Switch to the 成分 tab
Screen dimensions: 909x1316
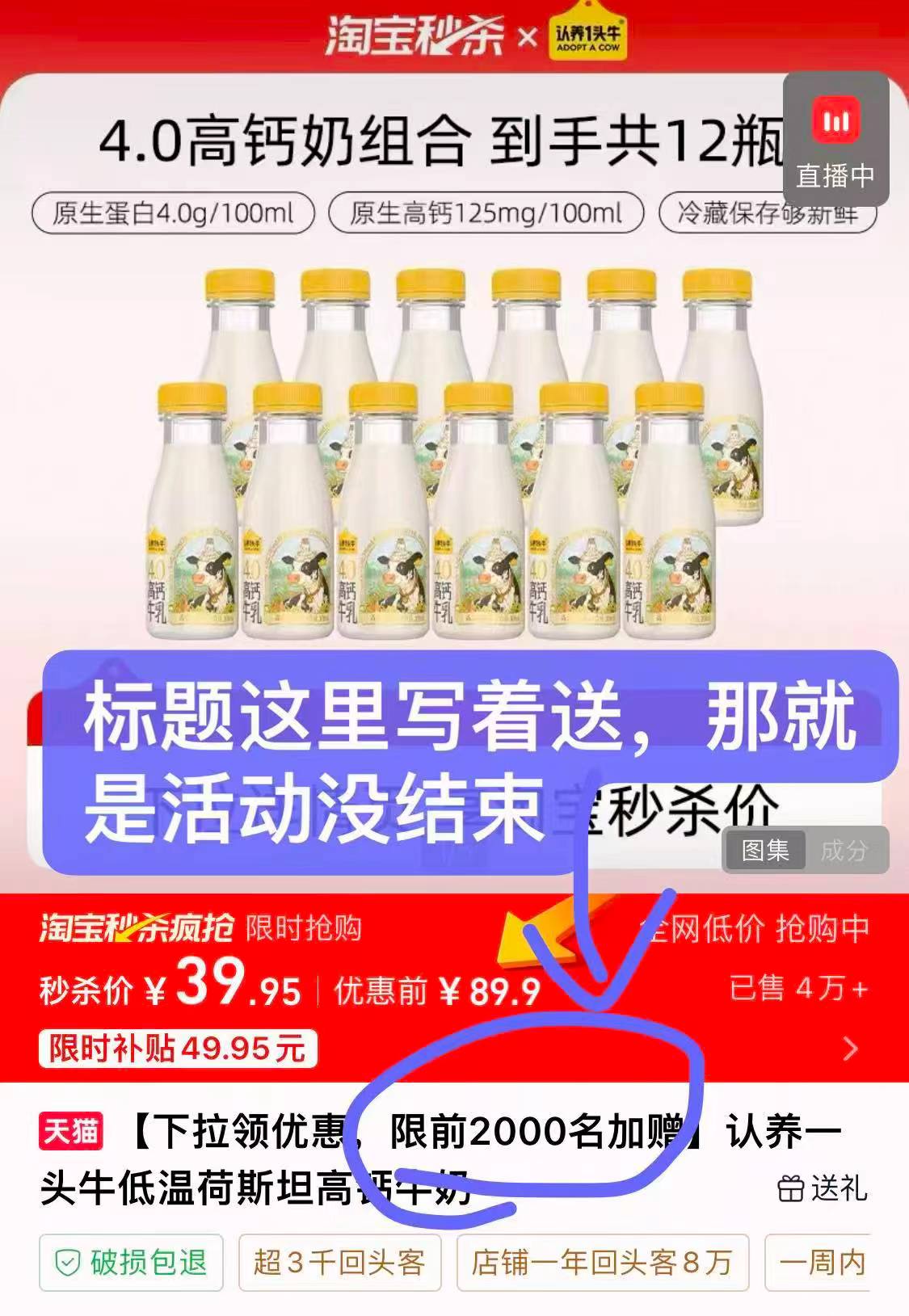(844, 850)
